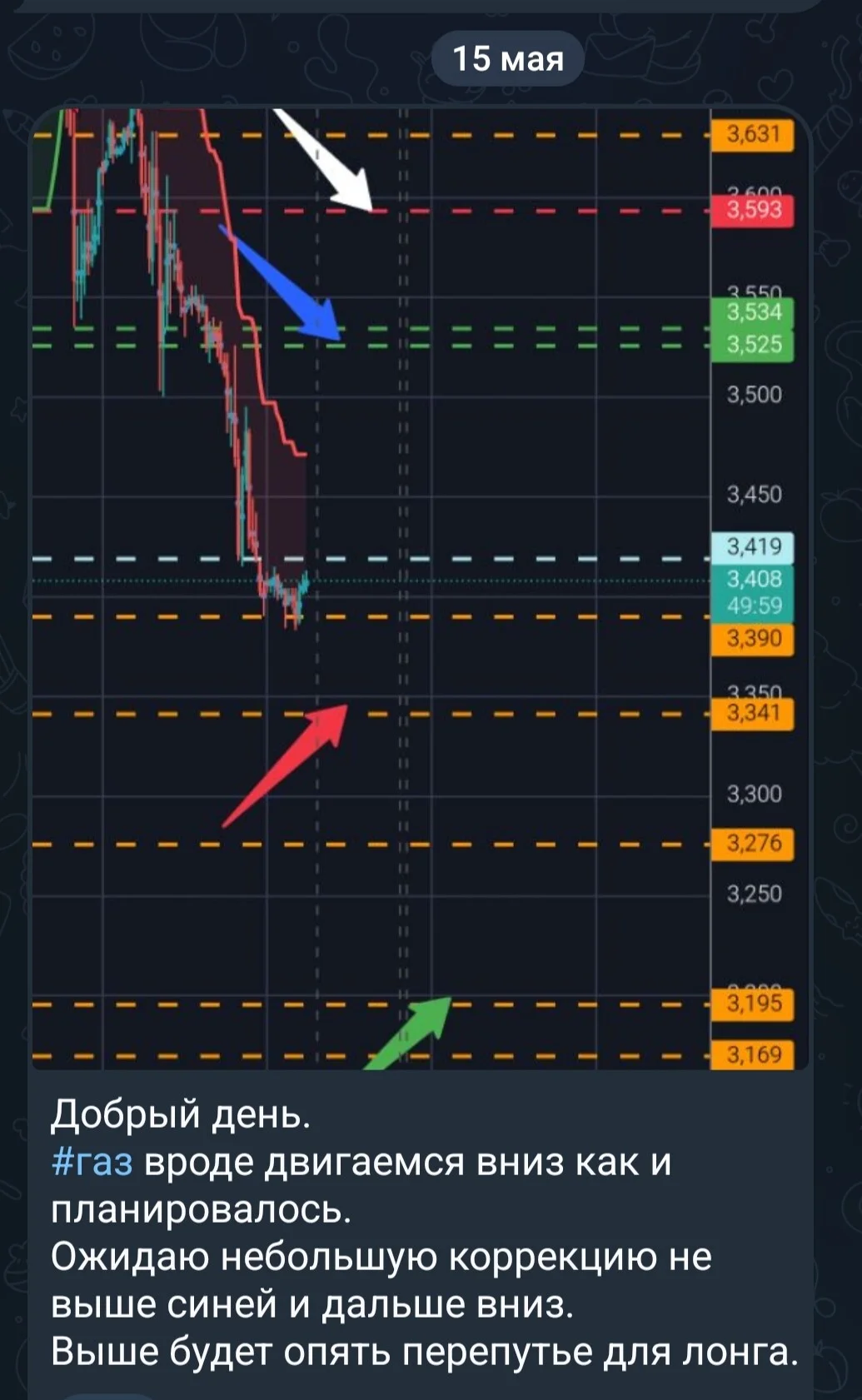Open the #газ hashtag link
The height and width of the screenshot is (1400, 862).
(92, 1161)
